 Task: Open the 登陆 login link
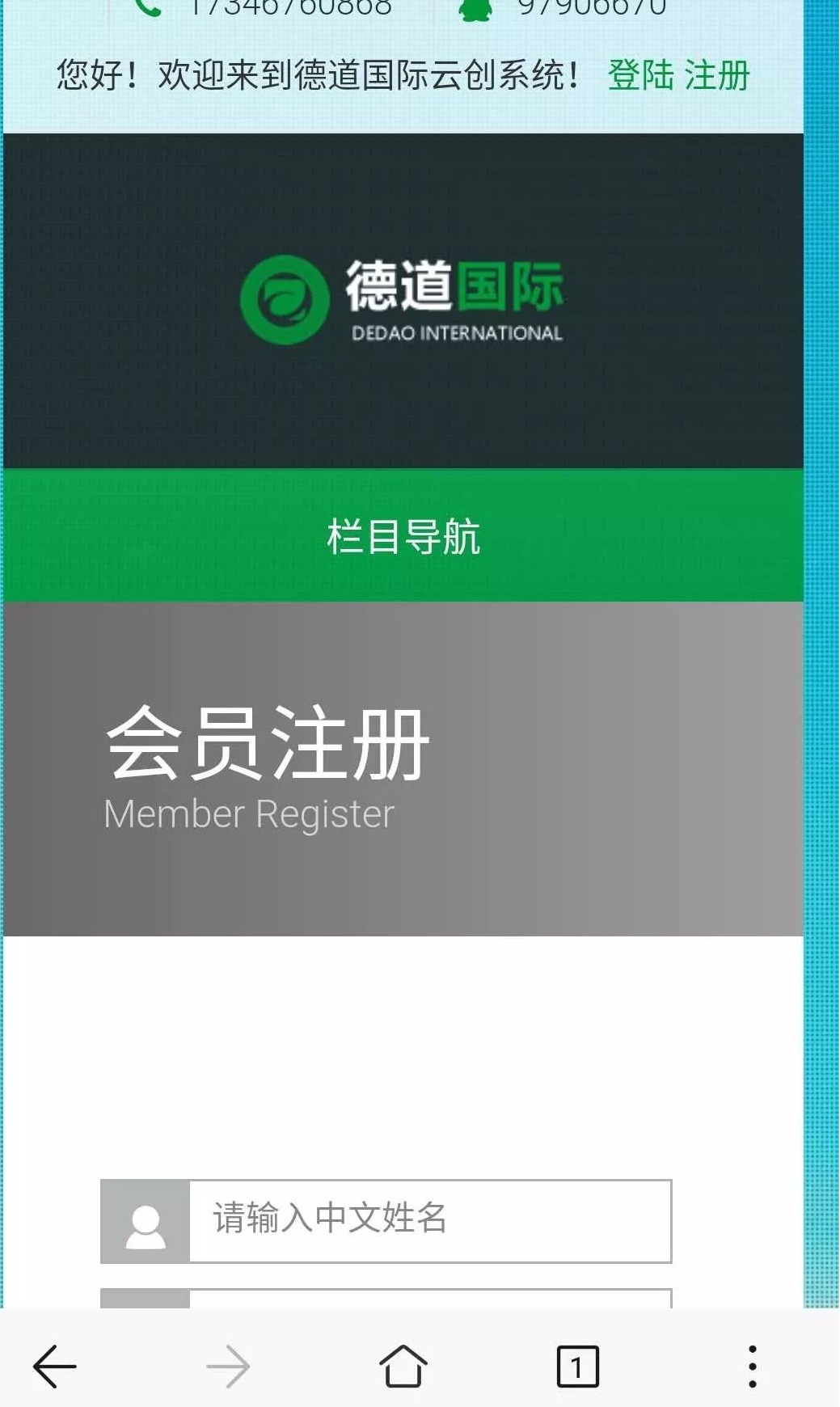tap(640, 75)
